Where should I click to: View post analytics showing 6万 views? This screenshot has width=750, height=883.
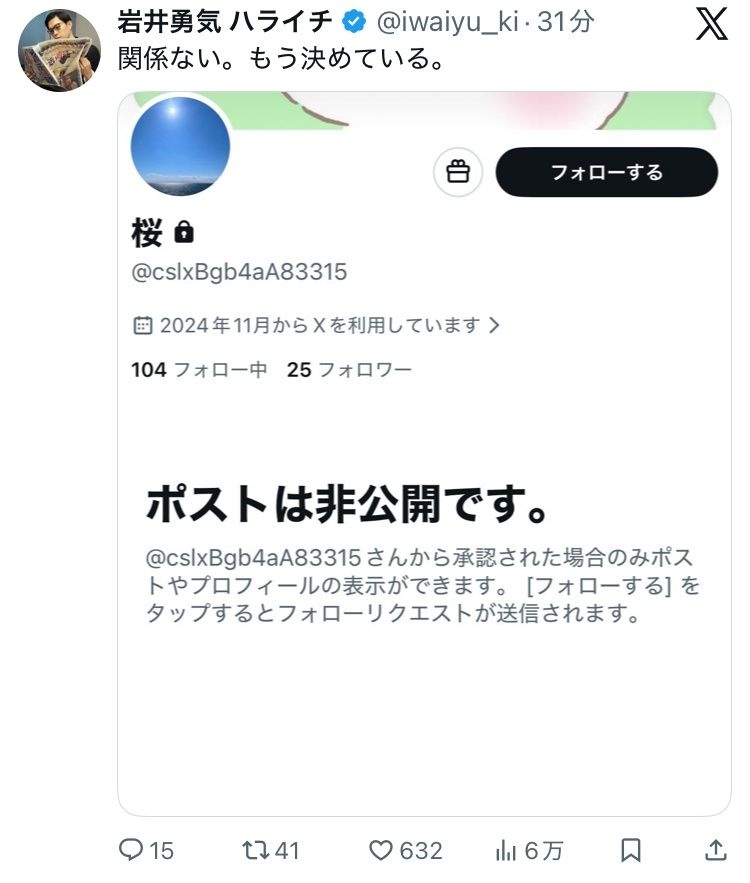click(529, 850)
